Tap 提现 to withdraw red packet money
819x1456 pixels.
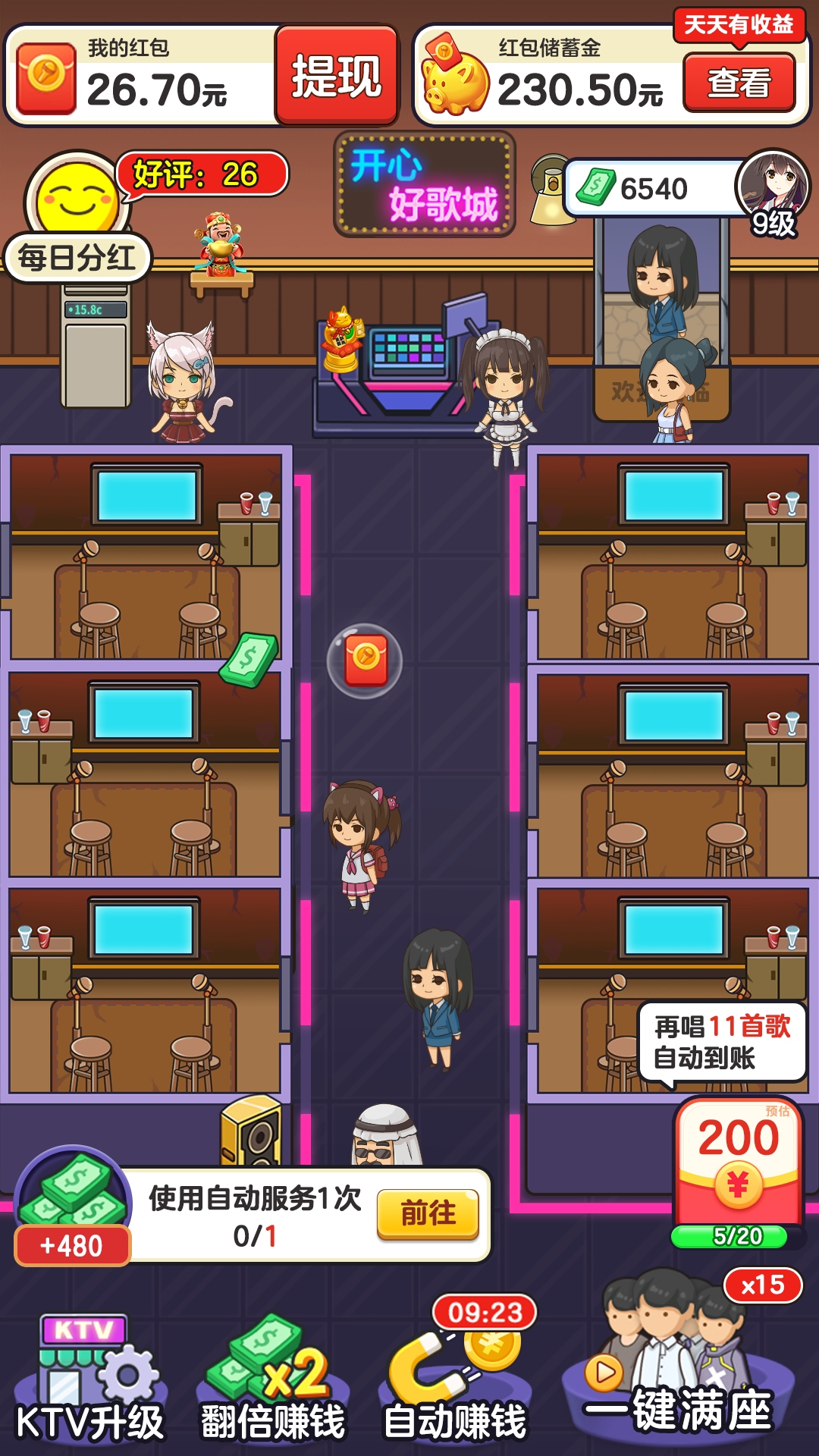coord(337,76)
